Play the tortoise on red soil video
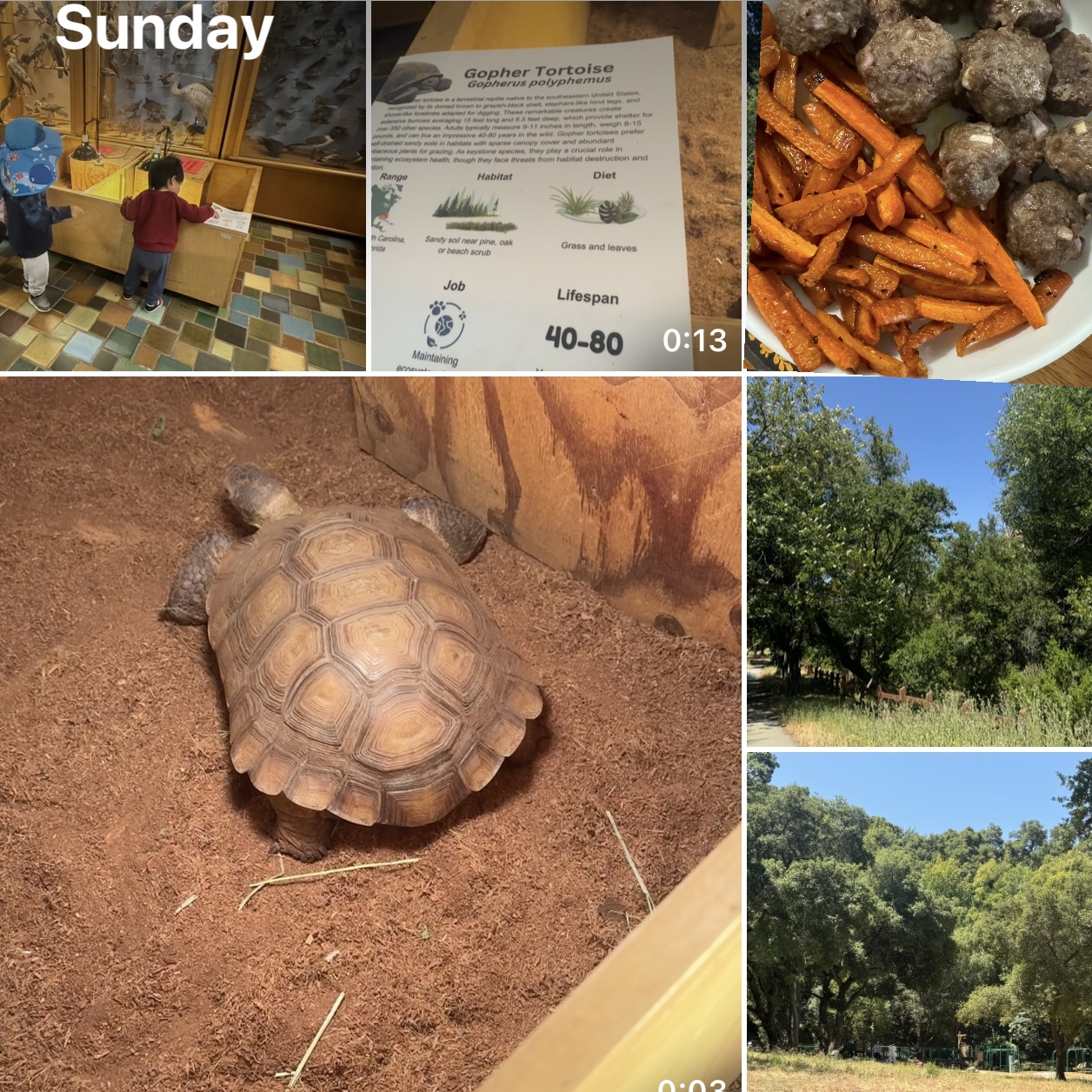This screenshot has width=1092, height=1092. click(370, 733)
